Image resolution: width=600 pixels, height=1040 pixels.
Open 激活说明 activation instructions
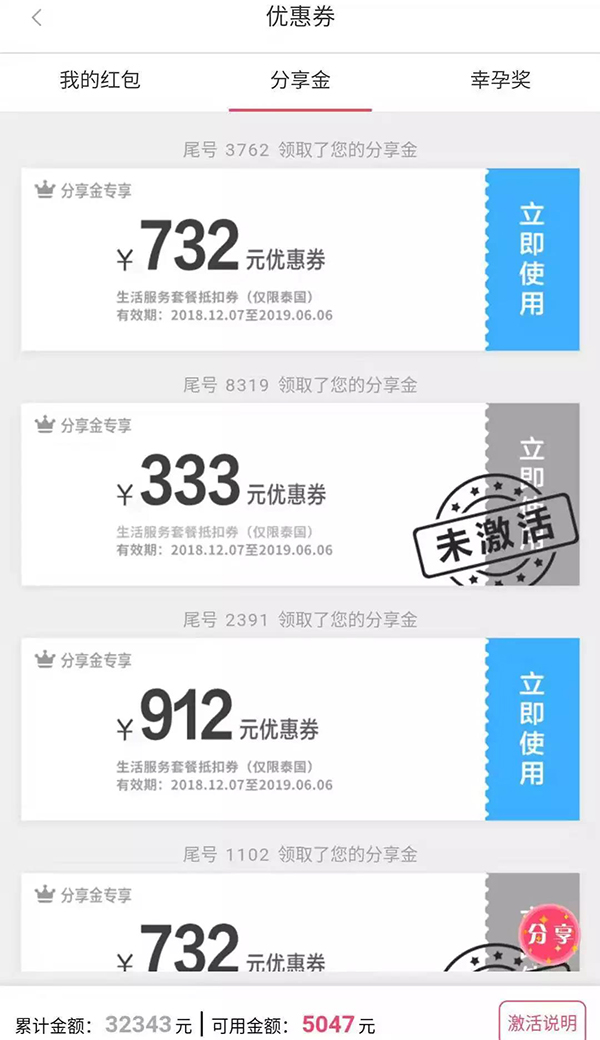click(542, 1022)
